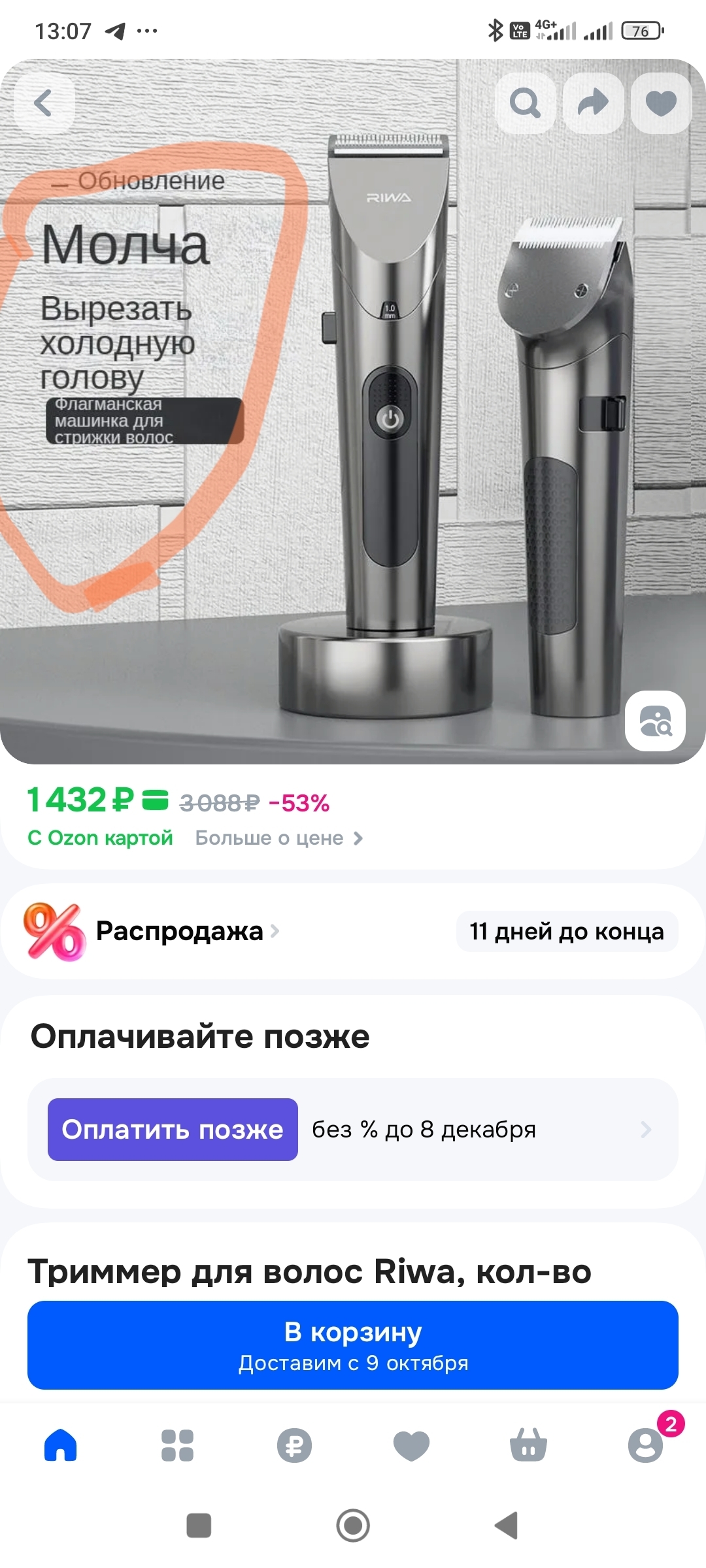Go to the system home screen
706x1568 pixels.
coord(353,1526)
